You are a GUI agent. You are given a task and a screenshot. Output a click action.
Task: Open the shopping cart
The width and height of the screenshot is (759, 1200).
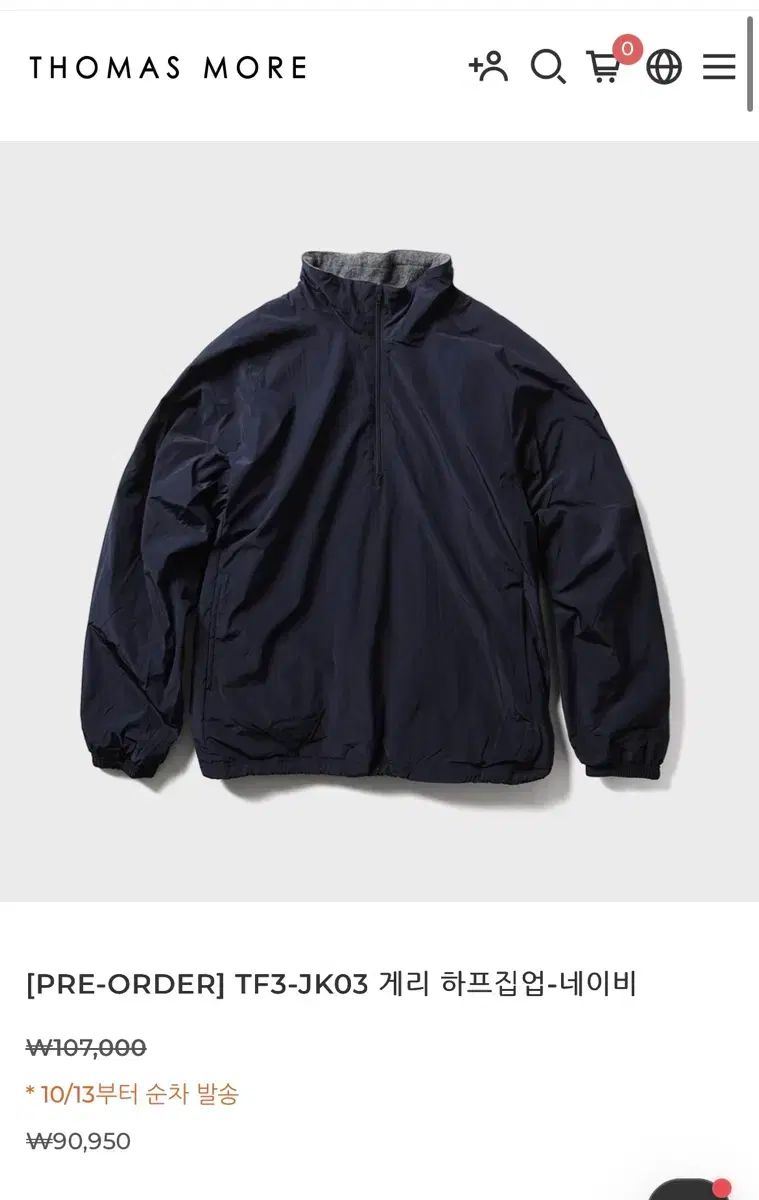604,67
